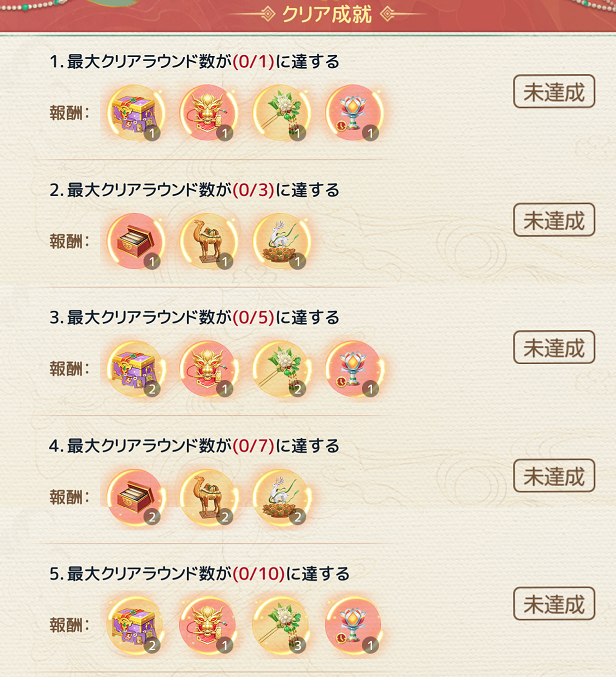Viewport: 616px width, 677px height.
Task: Inspect flower hairpin reward in achievement 3
Action: pyautogui.click(x=280, y=368)
